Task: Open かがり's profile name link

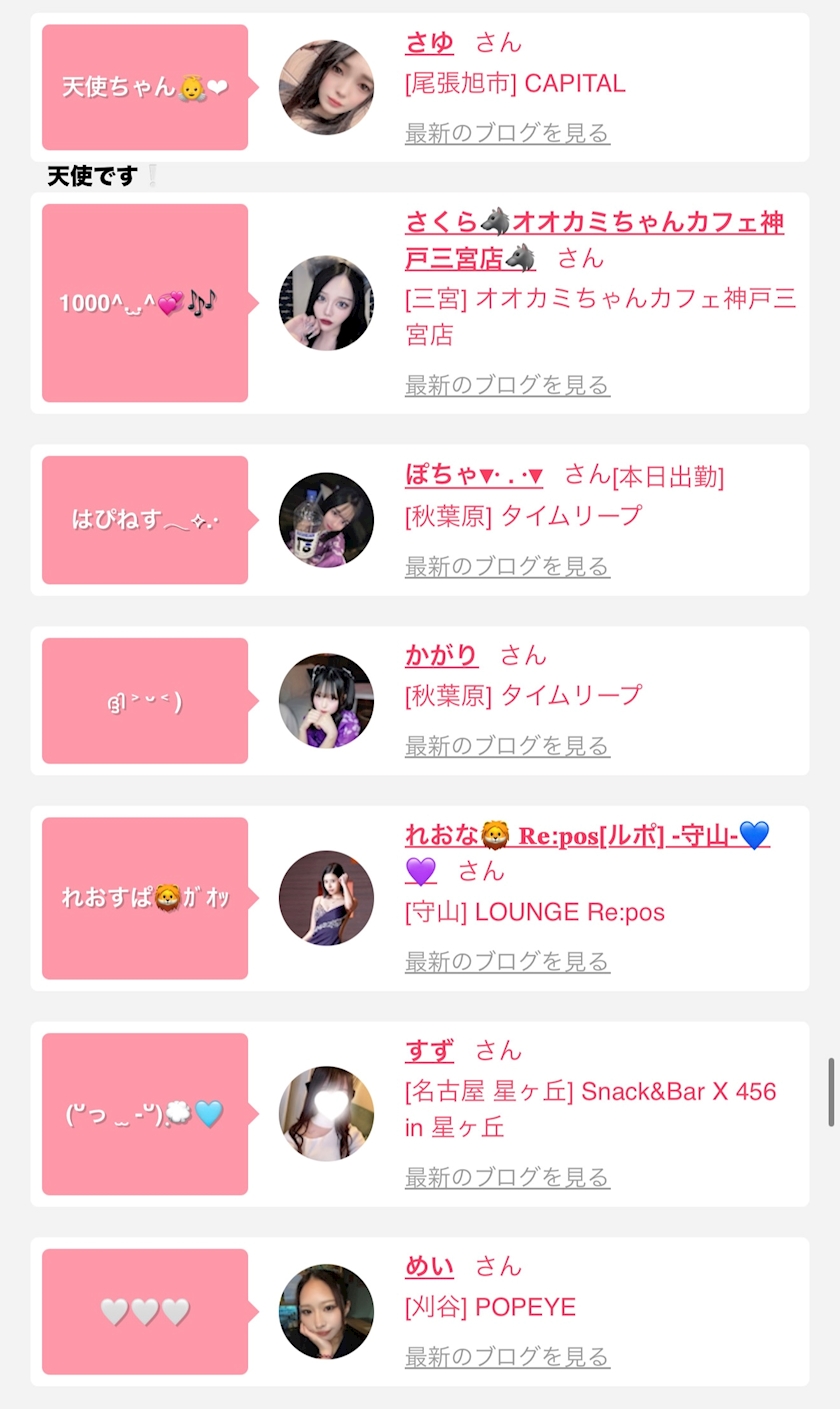Action: pyautogui.click(x=441, y=656)
